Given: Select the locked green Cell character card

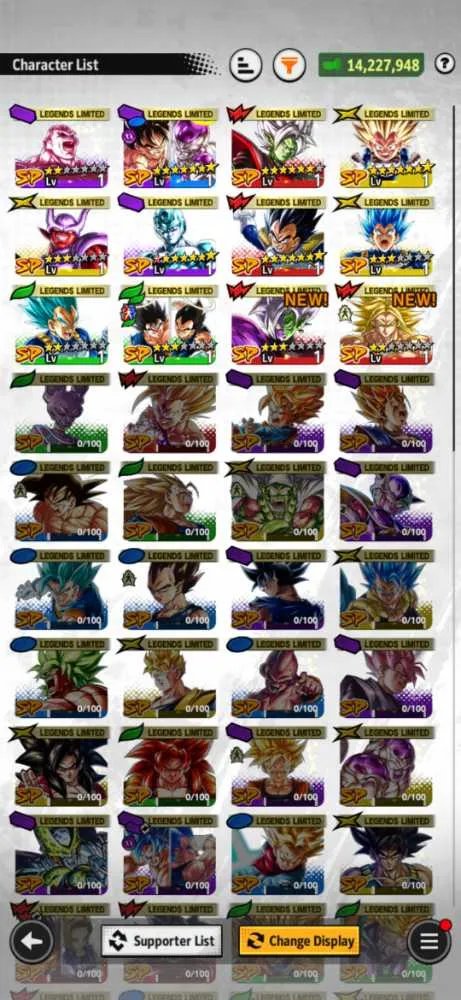Looking at the screenshot, I should pyautogui.click(x=61, y=855).
